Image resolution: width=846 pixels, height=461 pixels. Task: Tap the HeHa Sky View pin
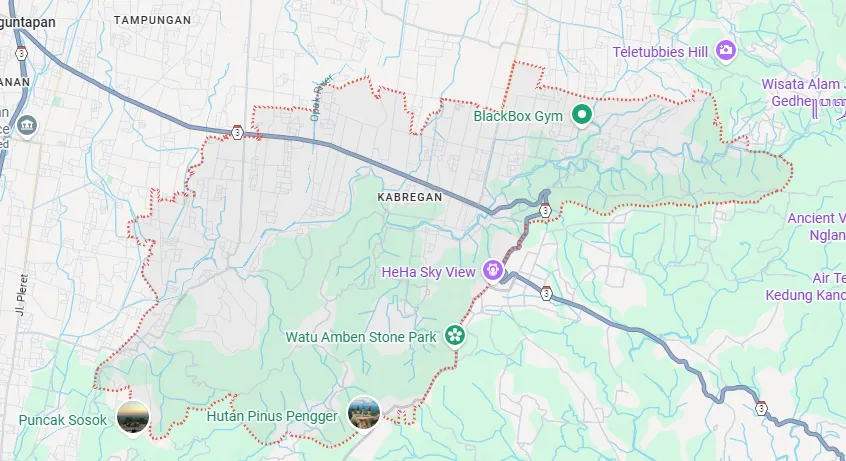(x=492, y=270)
